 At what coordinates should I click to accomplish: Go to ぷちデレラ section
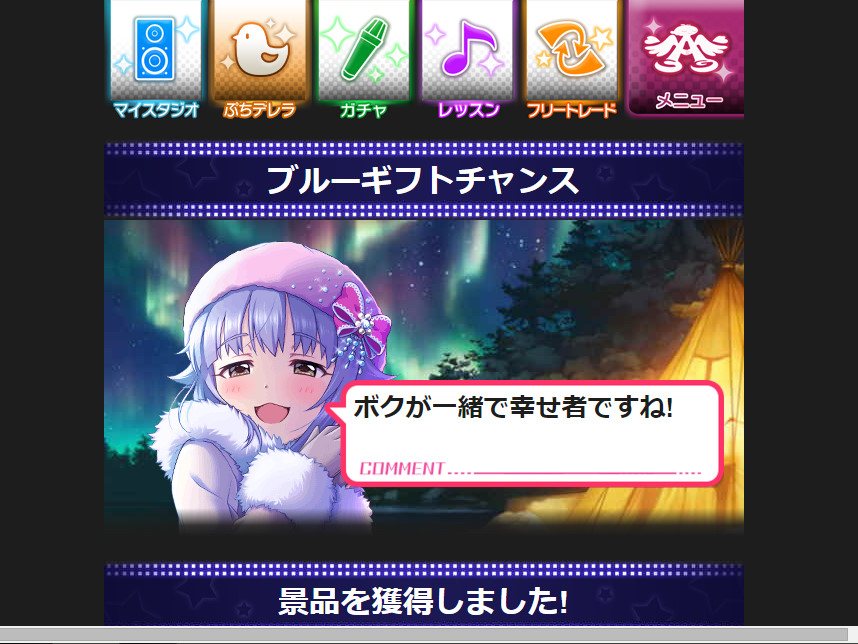pos(259,55)
